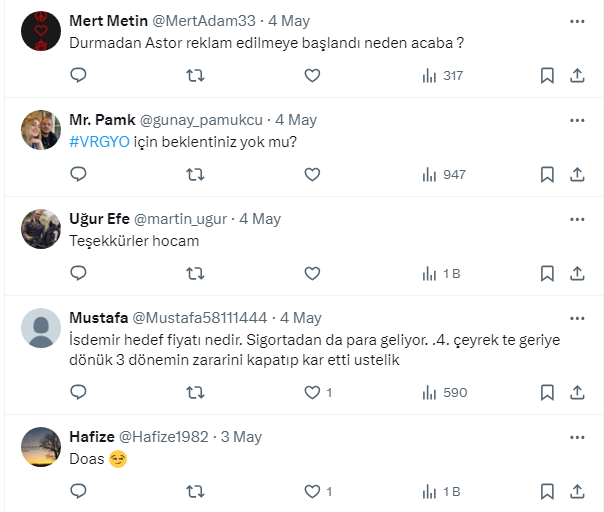Retweet Uğur Efe's thank you reply
This screenshot has width=604, height=512.
point(196,273)
